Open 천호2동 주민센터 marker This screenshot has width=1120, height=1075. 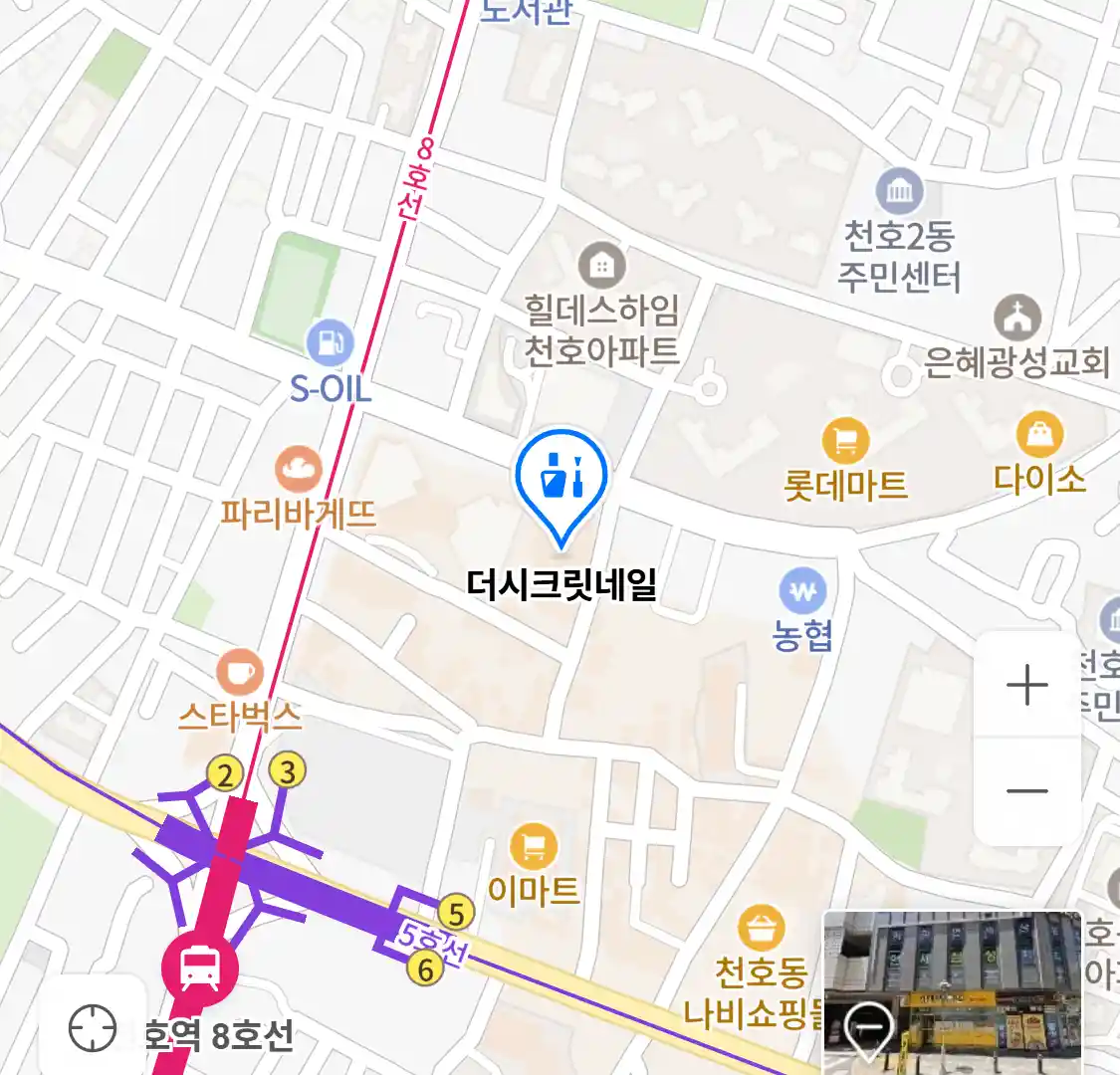900,192
